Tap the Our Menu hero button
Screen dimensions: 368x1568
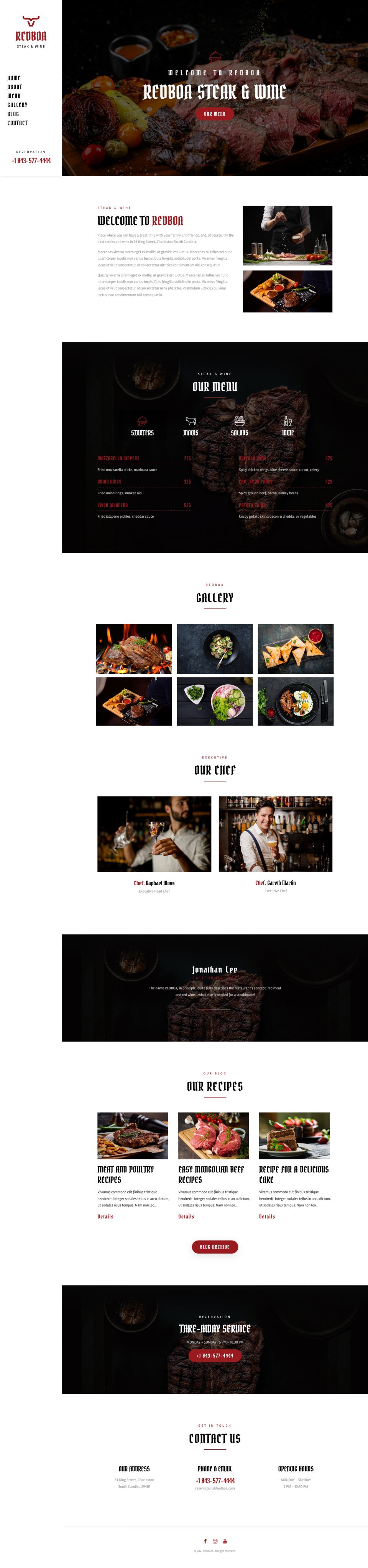tap(214, 114)
